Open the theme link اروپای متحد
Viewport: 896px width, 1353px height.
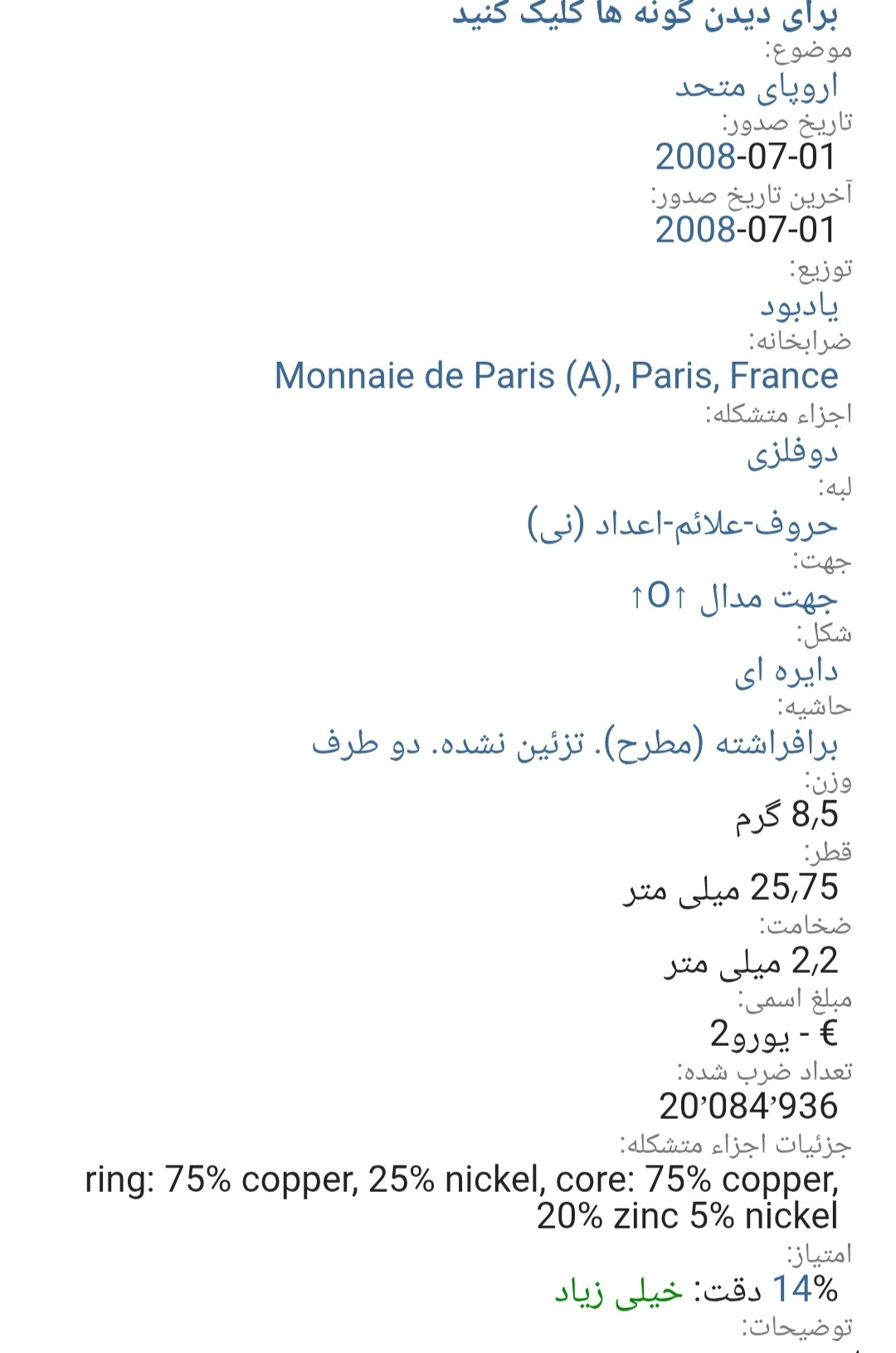click(x=756, y=86)
